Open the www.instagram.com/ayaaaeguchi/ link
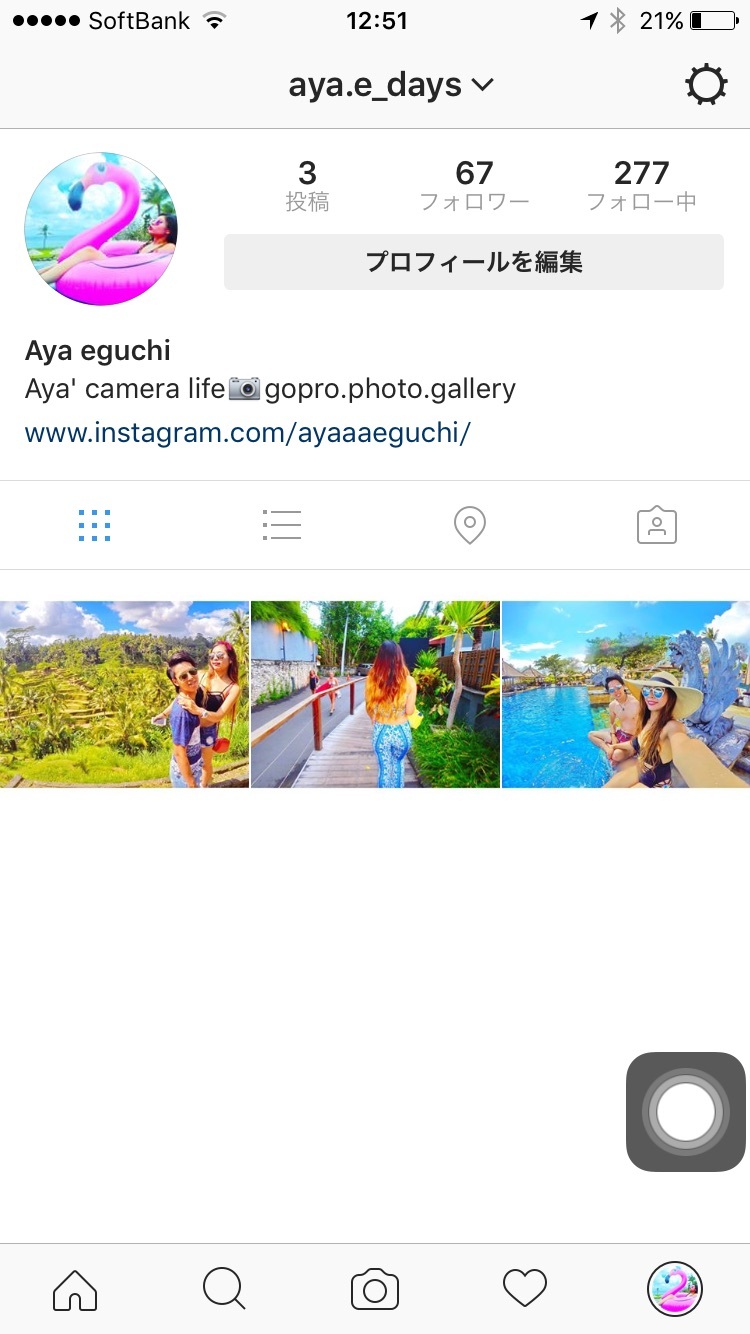 point(247,432)
